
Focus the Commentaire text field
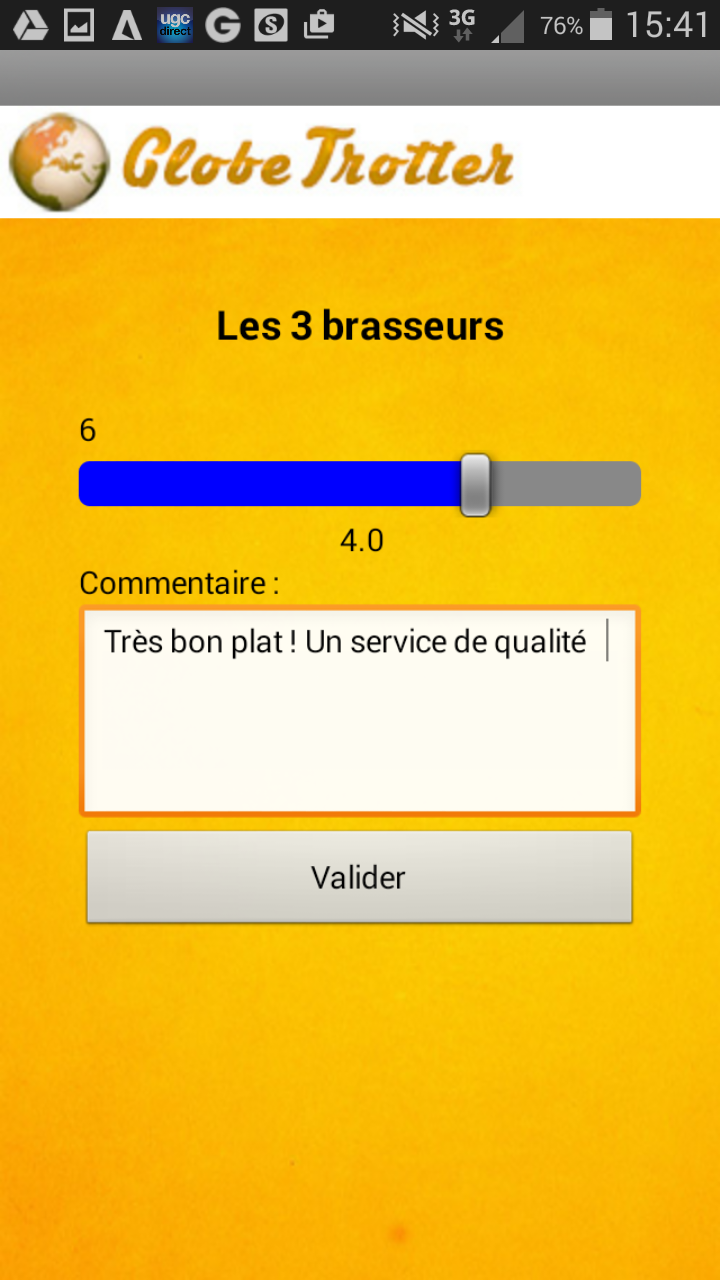click(359, 711)
